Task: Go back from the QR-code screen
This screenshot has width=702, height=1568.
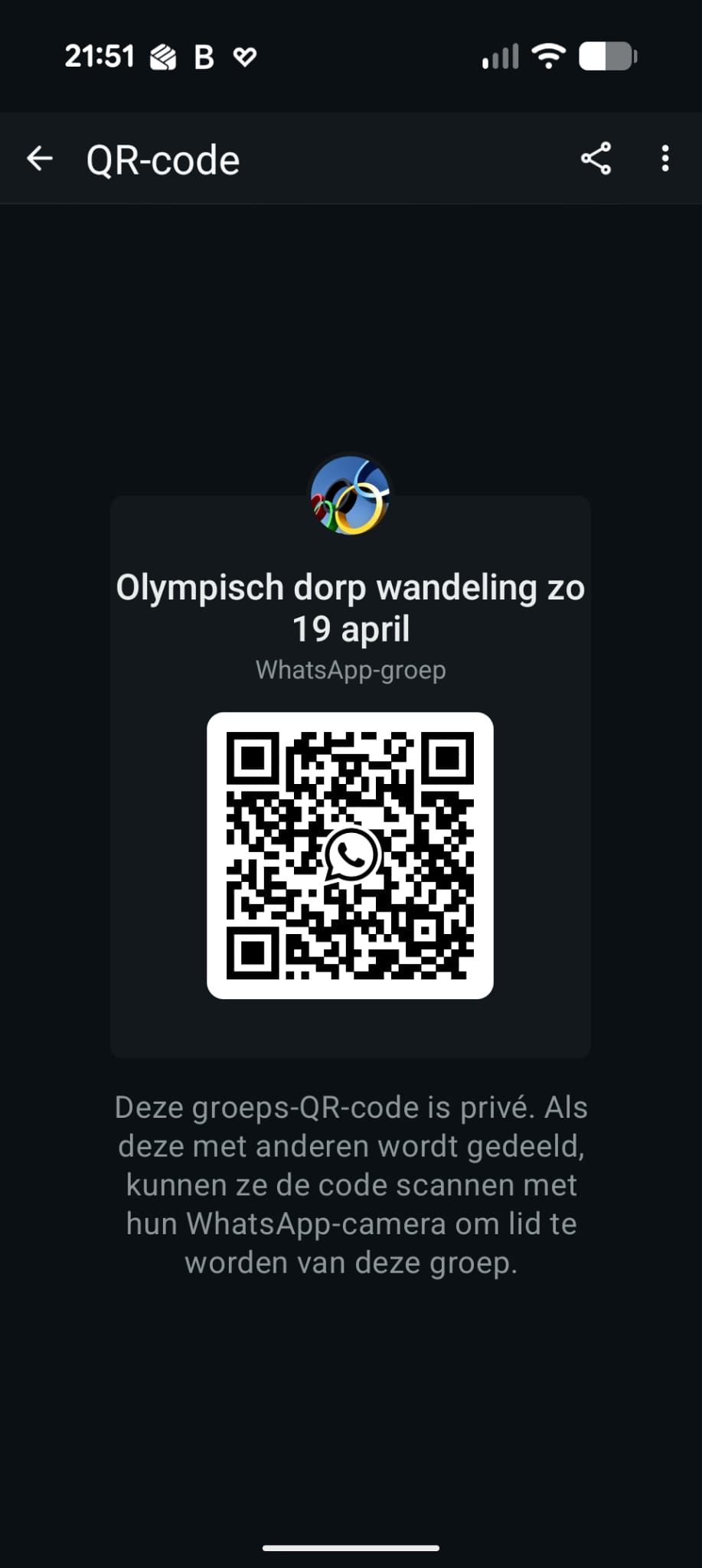Action: (x=40, y=159)
